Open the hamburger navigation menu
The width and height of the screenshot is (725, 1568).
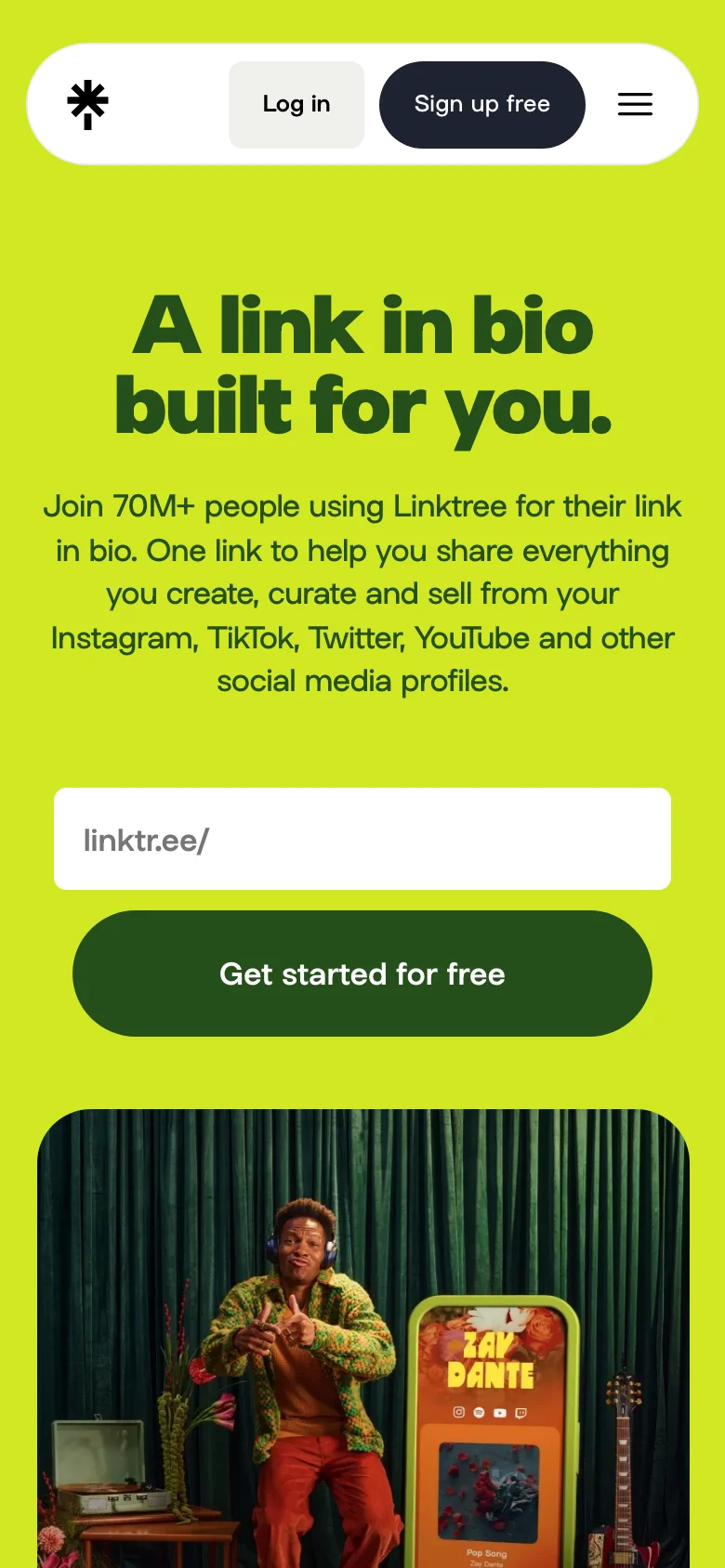click(x=635, y=104)
